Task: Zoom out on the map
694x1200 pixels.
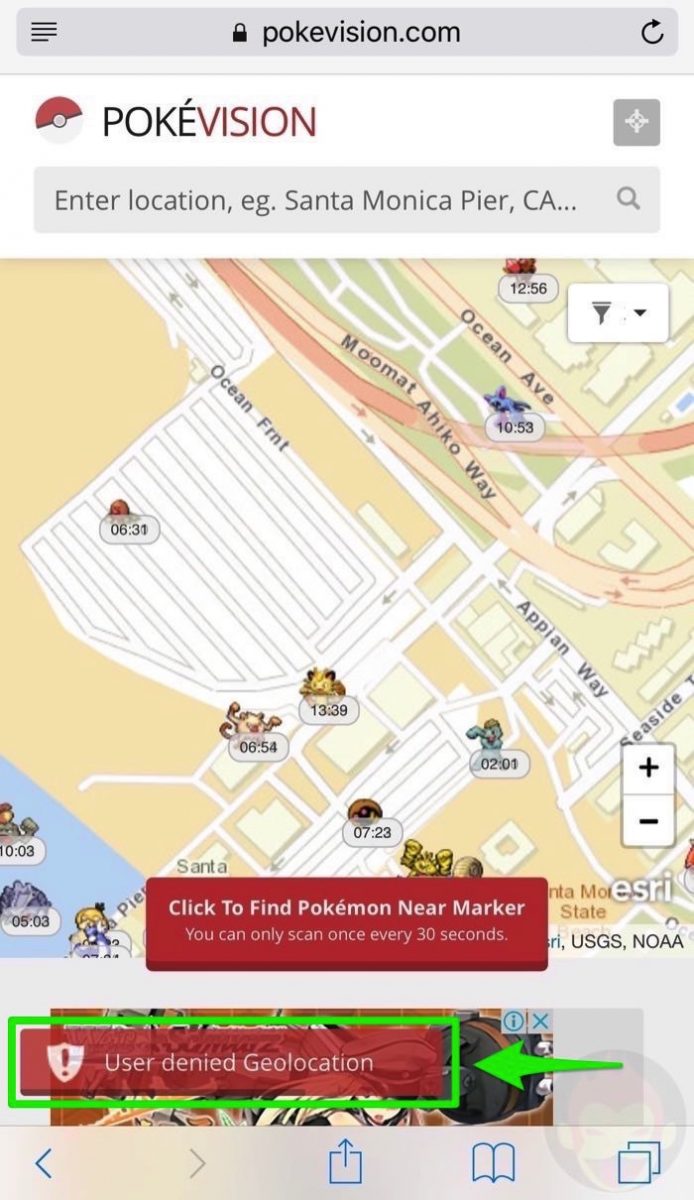Action: [648, 822]
